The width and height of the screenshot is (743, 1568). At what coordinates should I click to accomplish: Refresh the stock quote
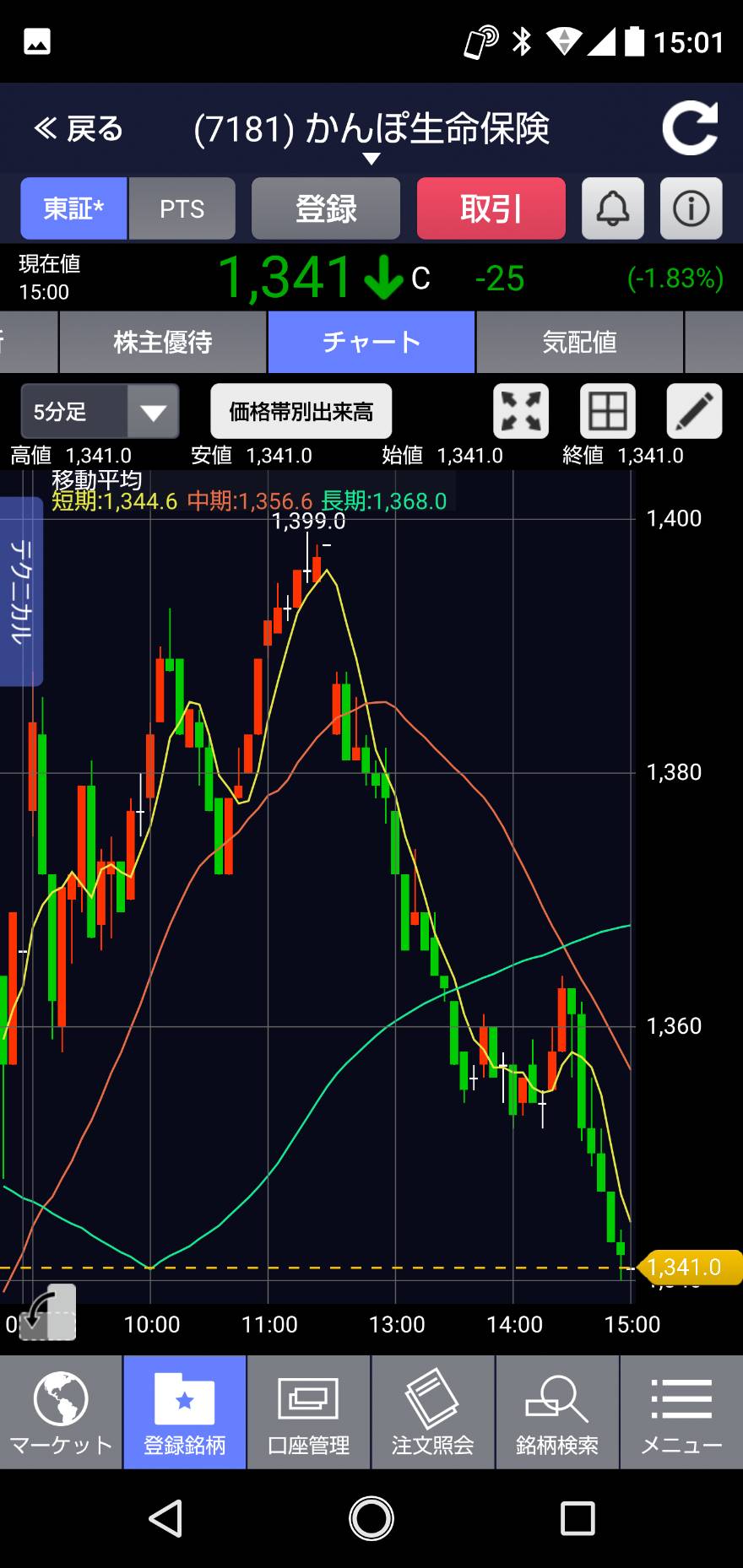click(x=690, y=128)
